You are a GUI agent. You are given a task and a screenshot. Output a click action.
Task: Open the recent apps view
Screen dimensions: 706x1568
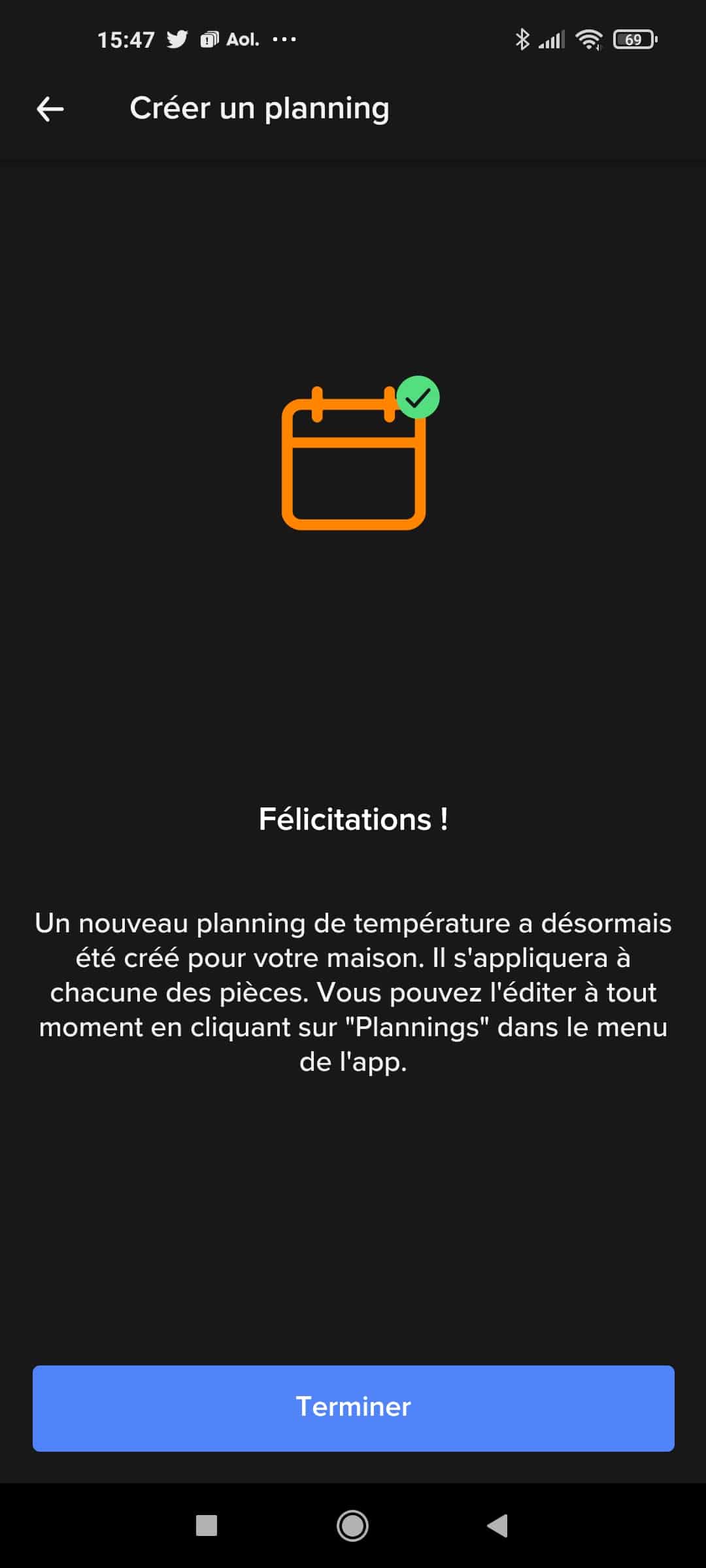click(207, 1526)
